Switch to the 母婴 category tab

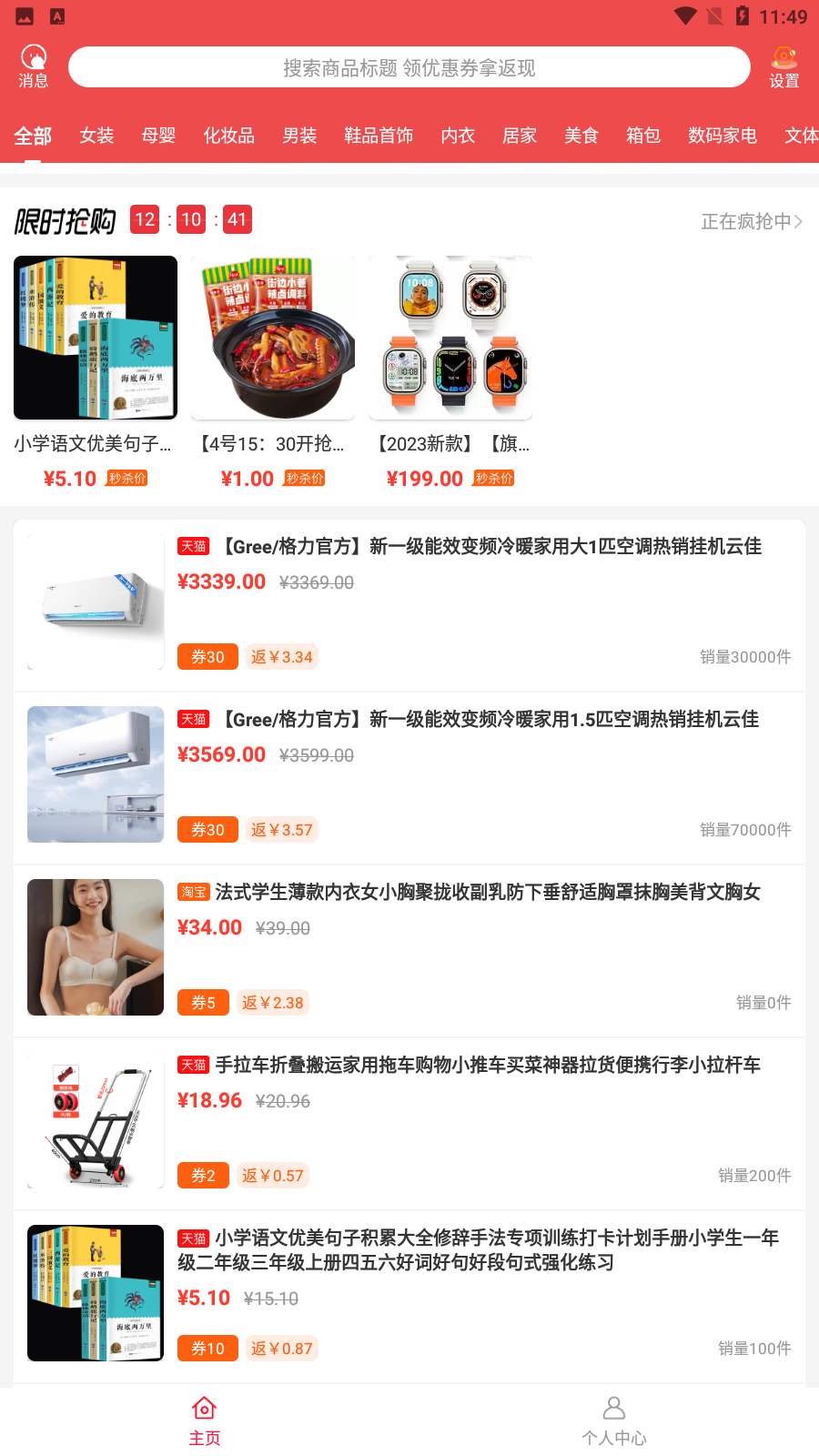(158, 136)
